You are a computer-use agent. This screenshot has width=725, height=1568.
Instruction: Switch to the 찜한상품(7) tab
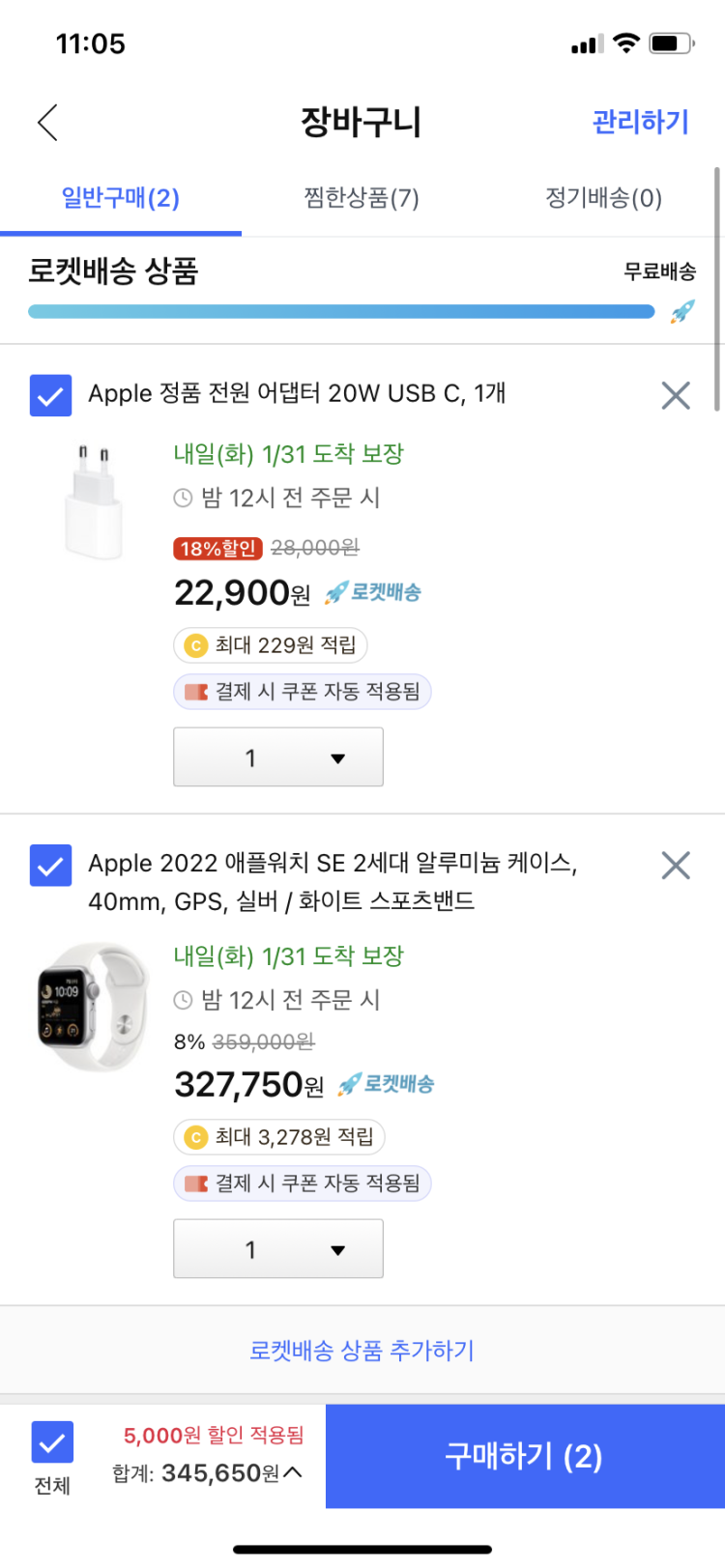362,199
